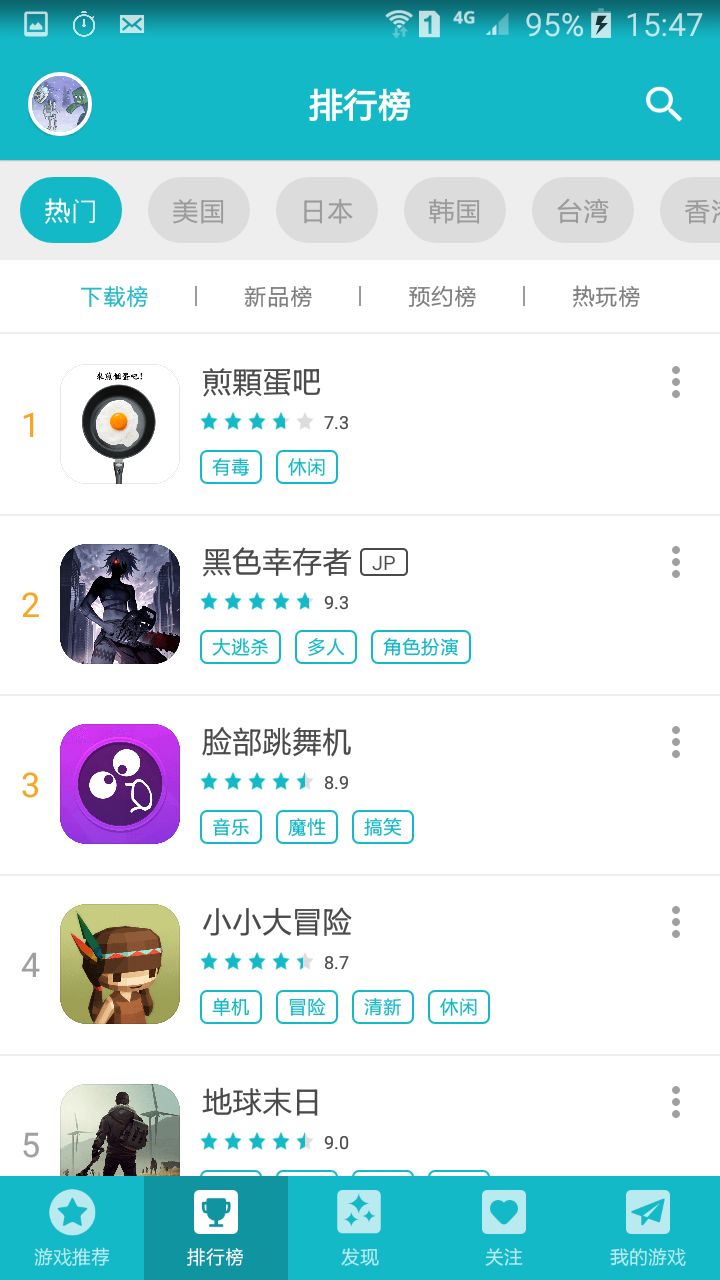The height and width of the screenshot is (1280, 720).
Task: Enable the 台湾 region filter
Action: pos(582,210)
